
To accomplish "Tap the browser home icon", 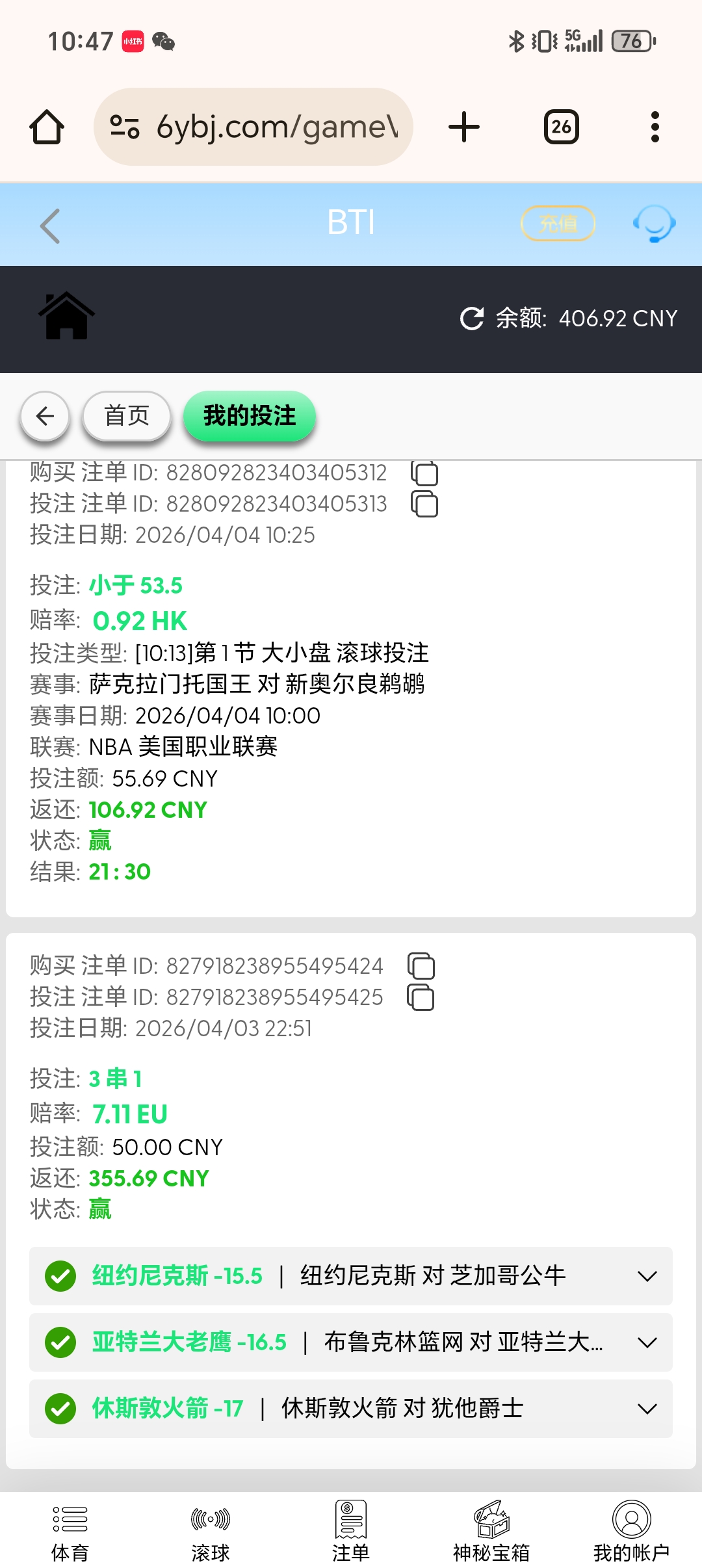I will [47, 127].
